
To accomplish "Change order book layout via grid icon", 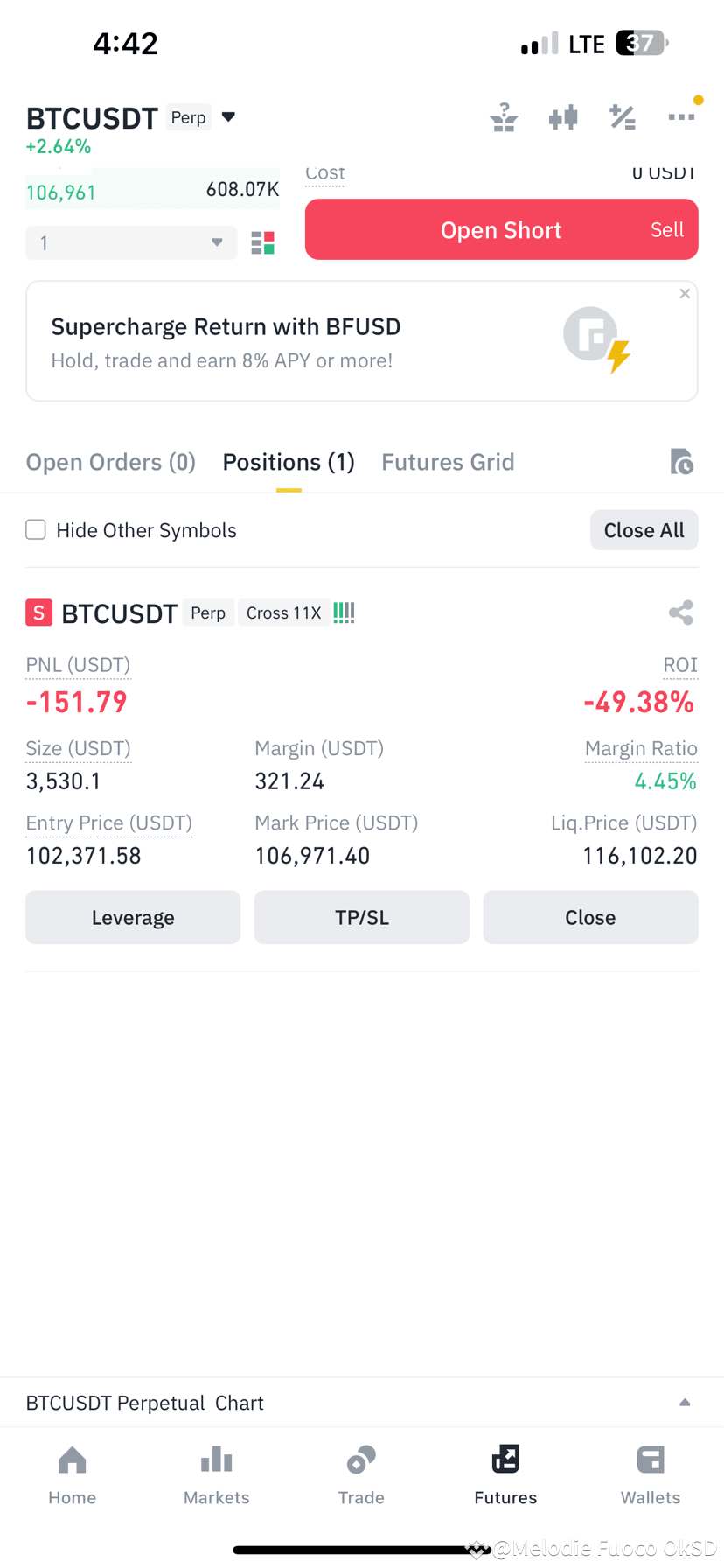I will (x=262, y=242).
